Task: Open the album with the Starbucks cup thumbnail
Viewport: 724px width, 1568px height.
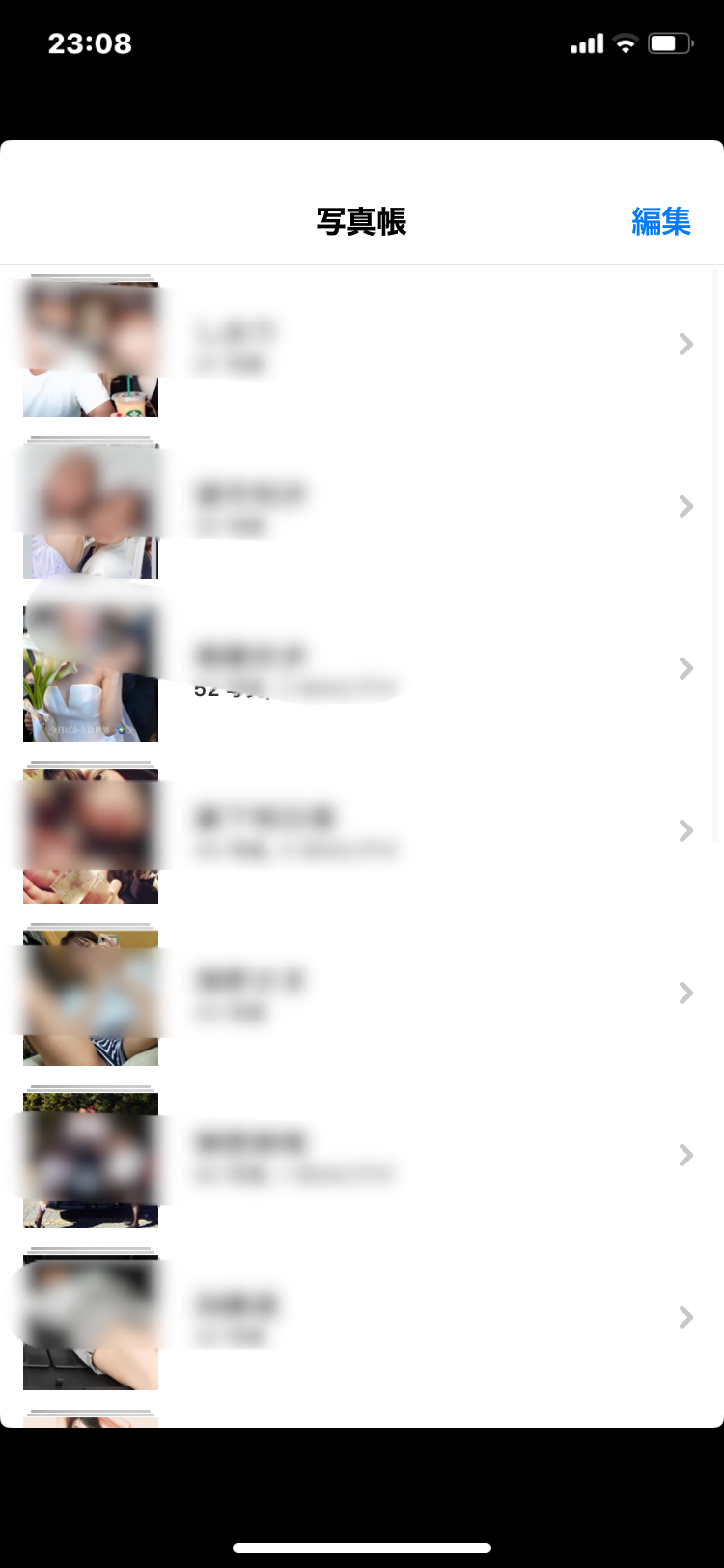Action: (x=362, y=345)
